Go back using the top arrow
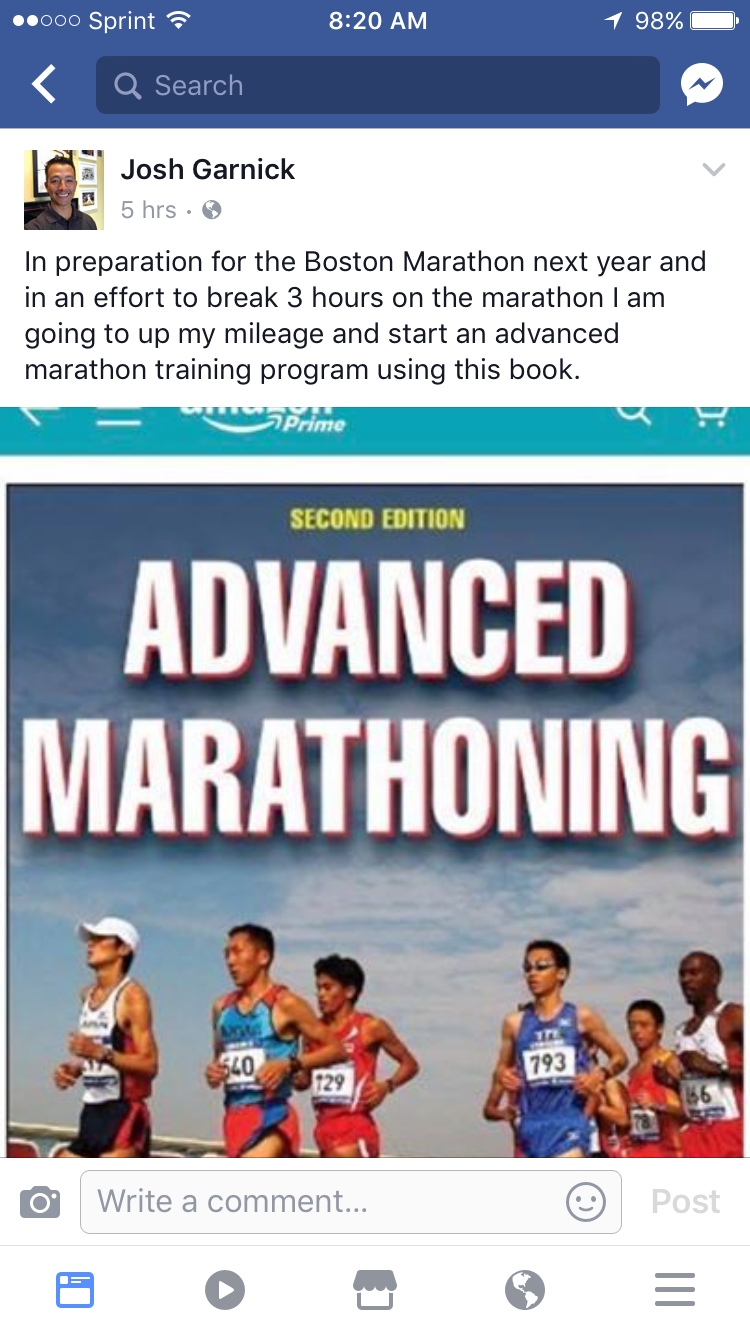This screenshot has width=750, height=1334. point(44,85)
